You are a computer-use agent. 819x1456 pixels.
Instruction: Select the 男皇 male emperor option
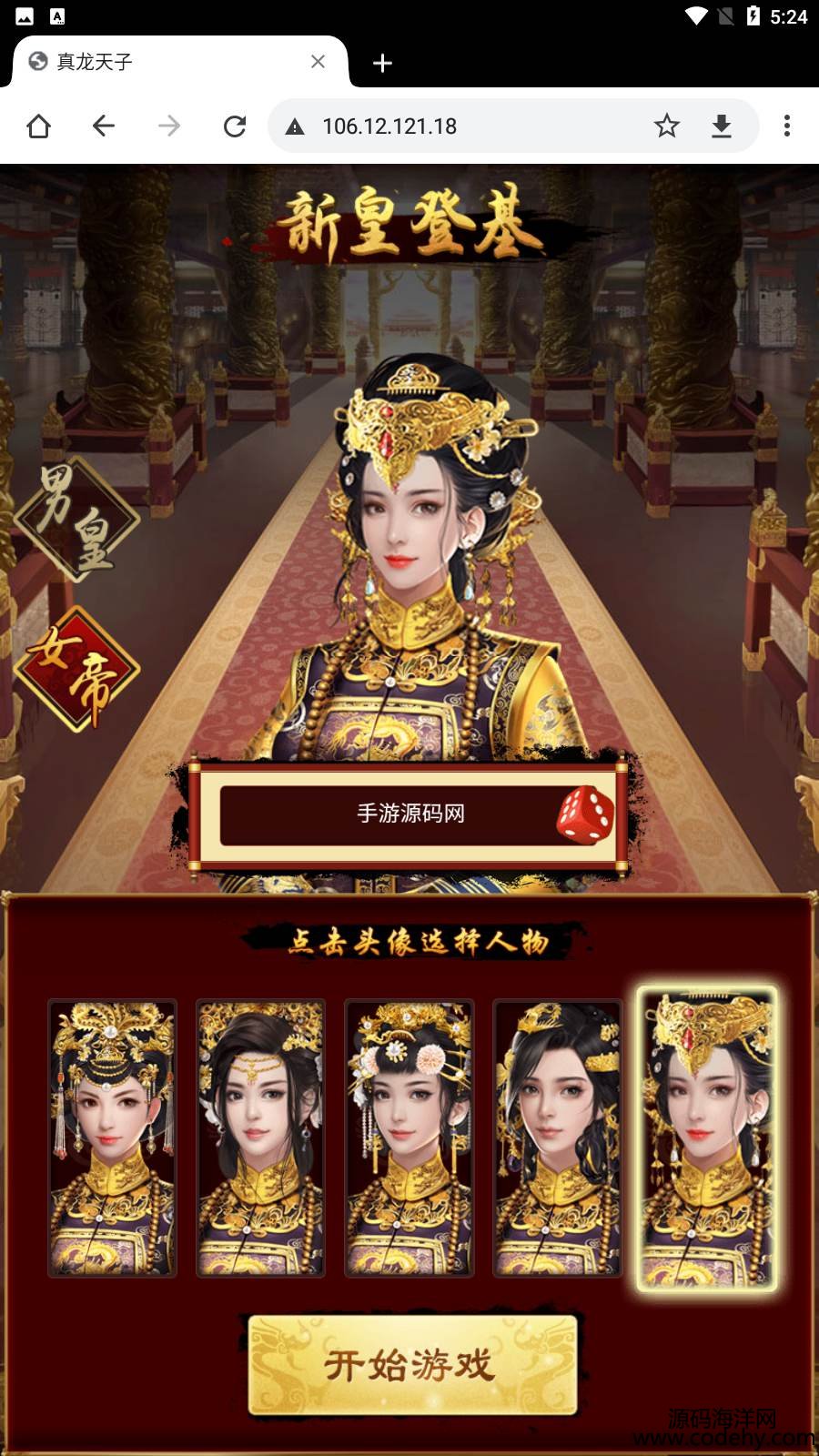[x=76, y=521]
